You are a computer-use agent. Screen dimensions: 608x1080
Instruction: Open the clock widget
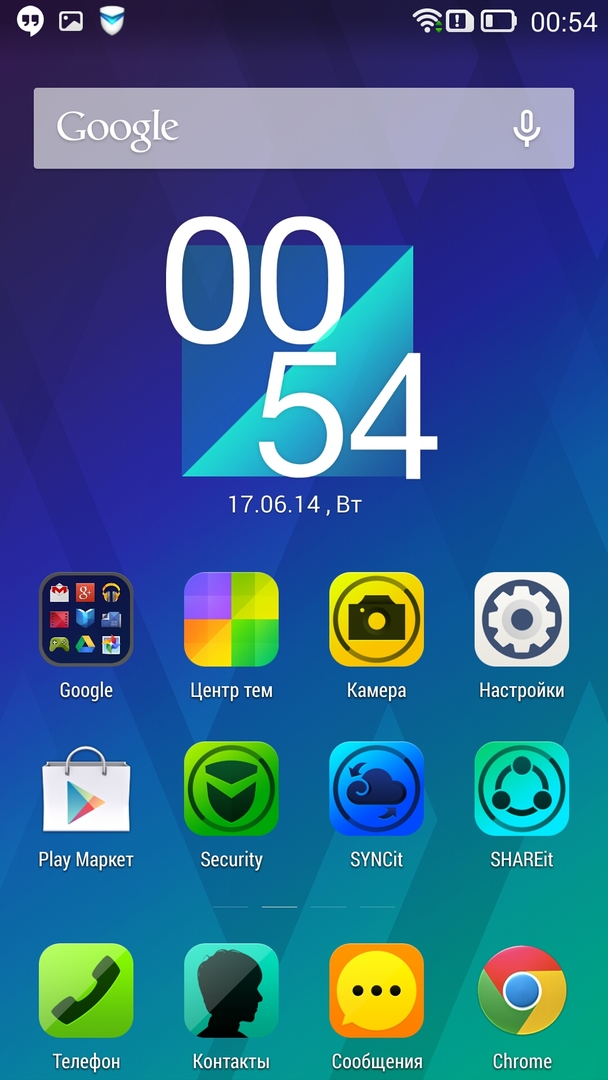click(x=299, y=350)
